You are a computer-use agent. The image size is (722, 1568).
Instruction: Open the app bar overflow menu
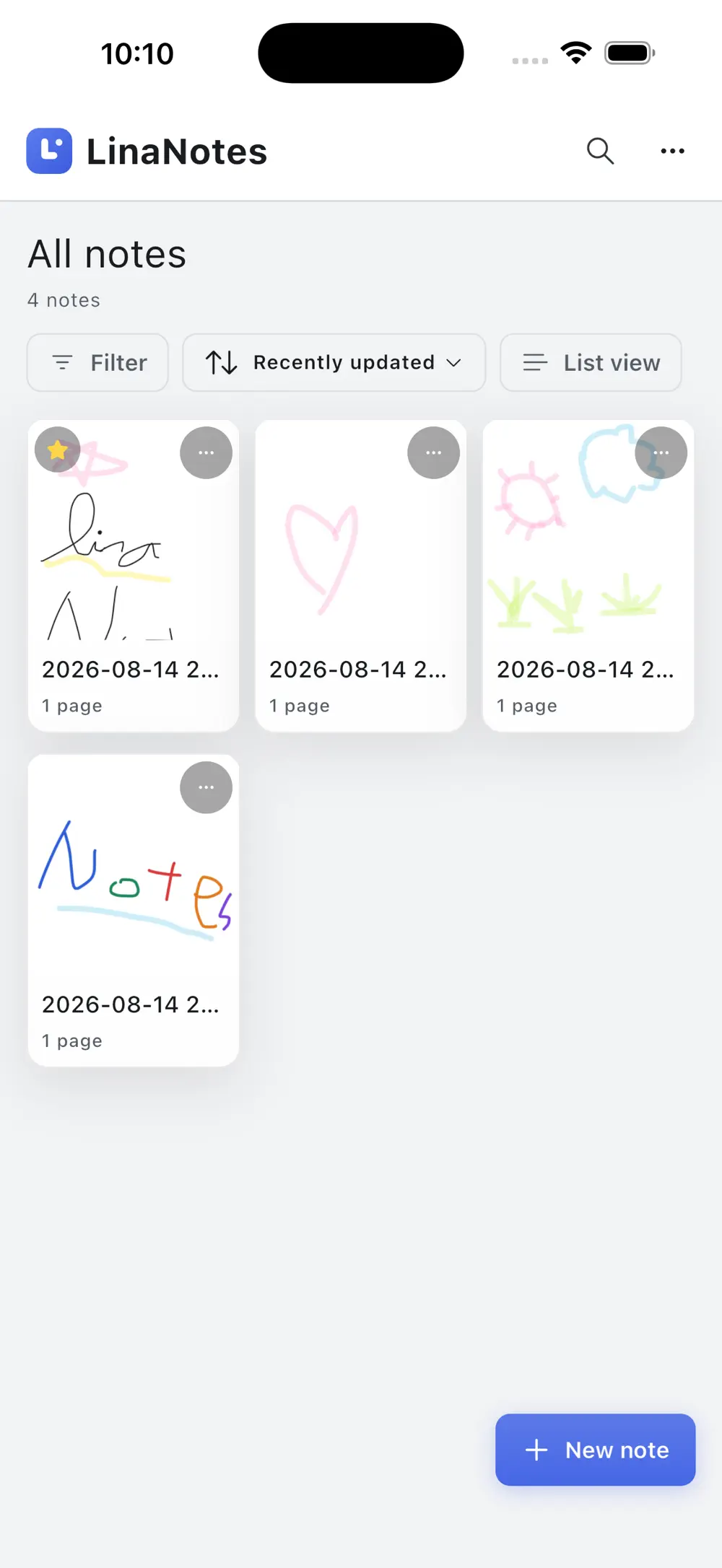point(672,151)
